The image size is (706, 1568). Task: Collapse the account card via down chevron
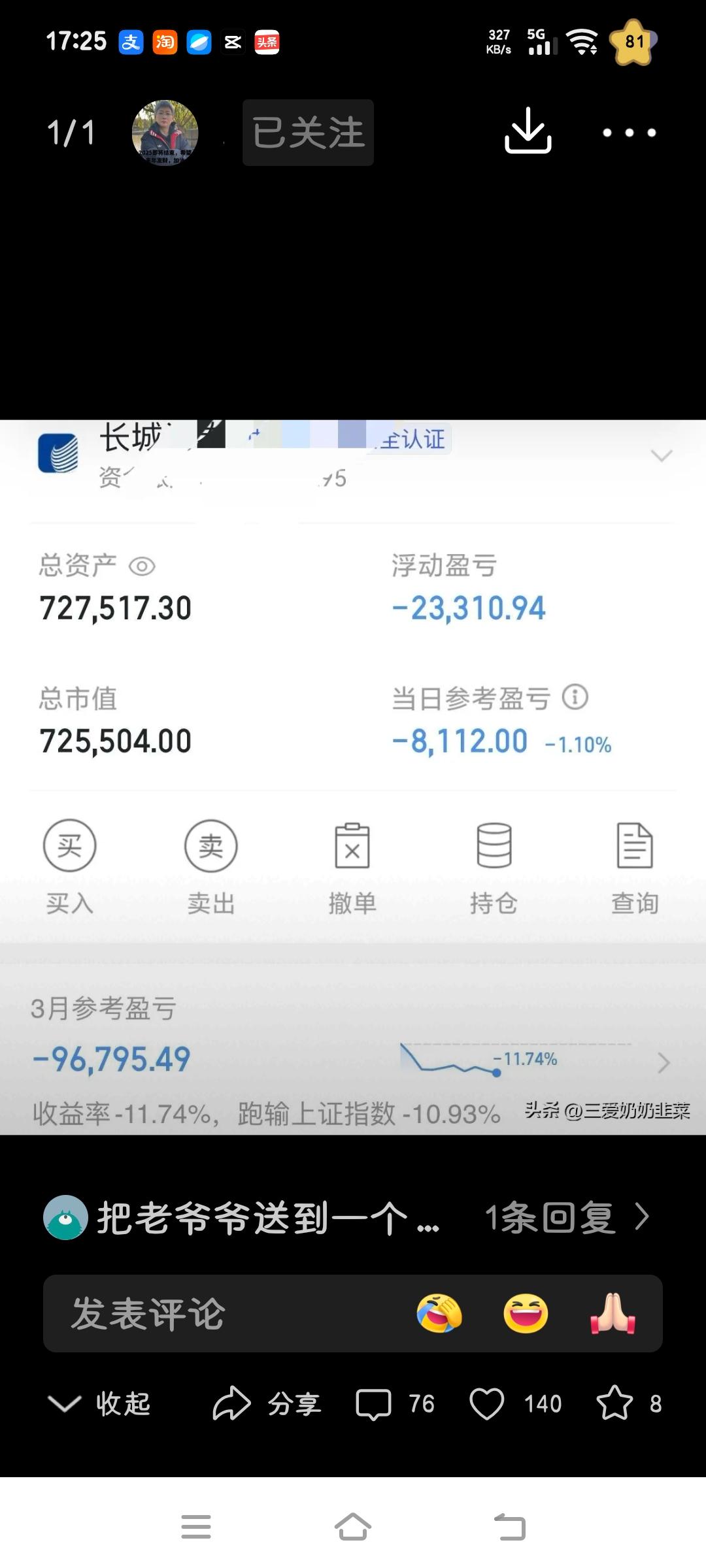pyautogui.click(x=662, y=455)
